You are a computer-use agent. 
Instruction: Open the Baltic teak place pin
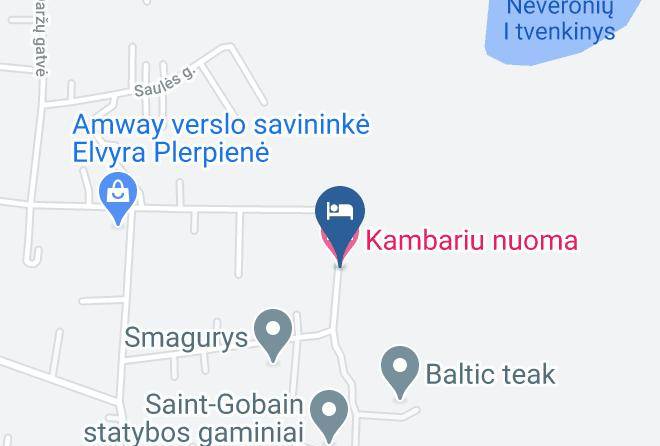(x=400, y=372)
